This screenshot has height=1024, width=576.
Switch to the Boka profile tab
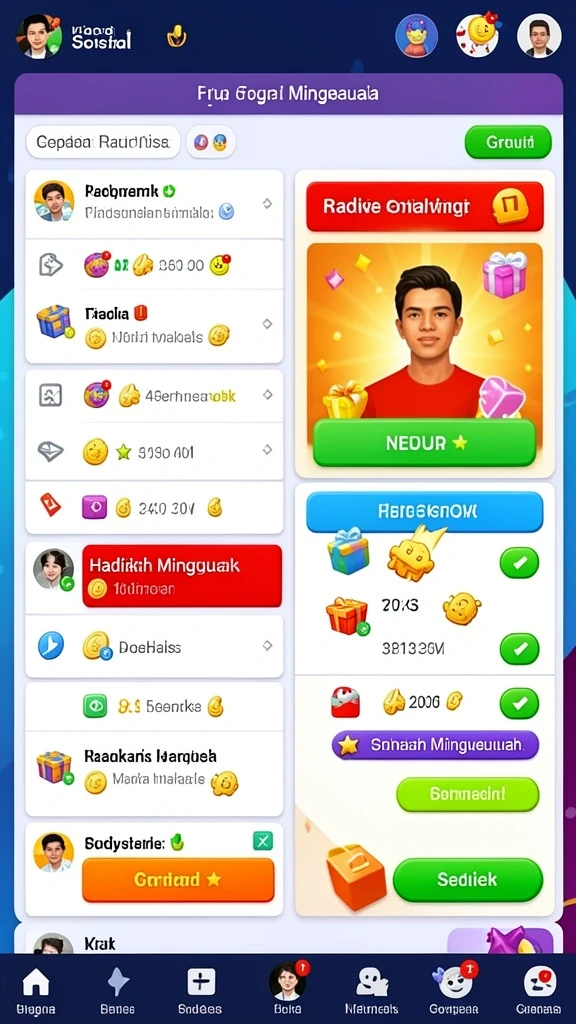tap(287, 991)
